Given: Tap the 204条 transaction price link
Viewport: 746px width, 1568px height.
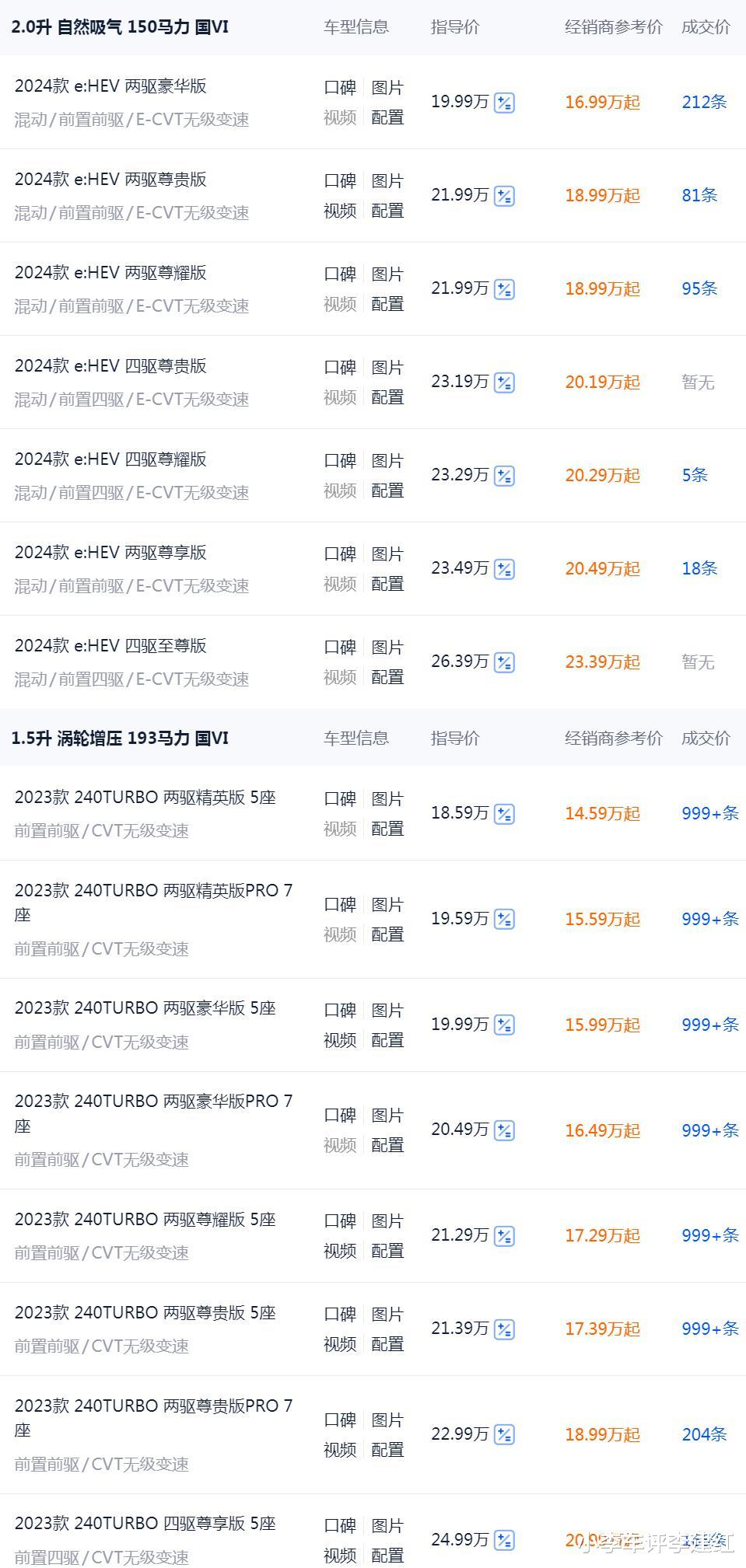Looking at the screenshot, I should click(704, 1434).
